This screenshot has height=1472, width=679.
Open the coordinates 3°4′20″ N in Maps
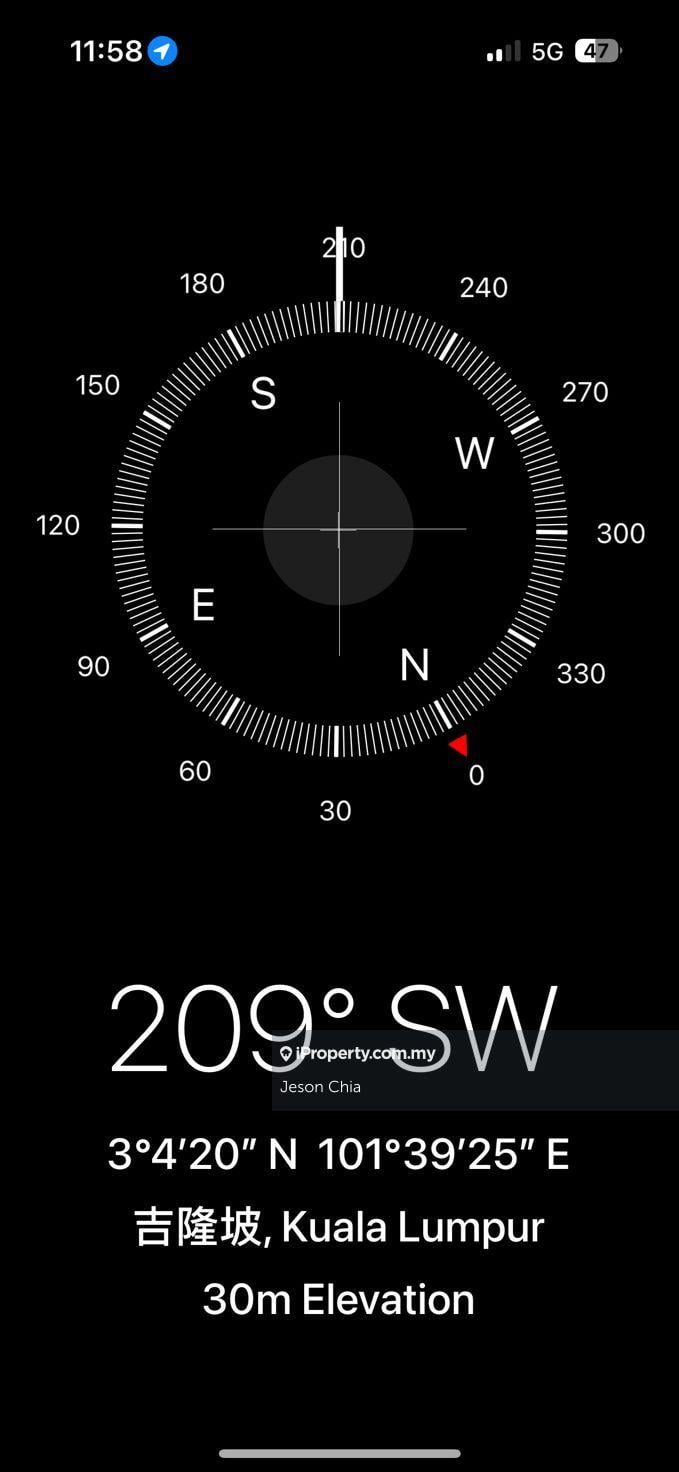[x=338, y=1154]
